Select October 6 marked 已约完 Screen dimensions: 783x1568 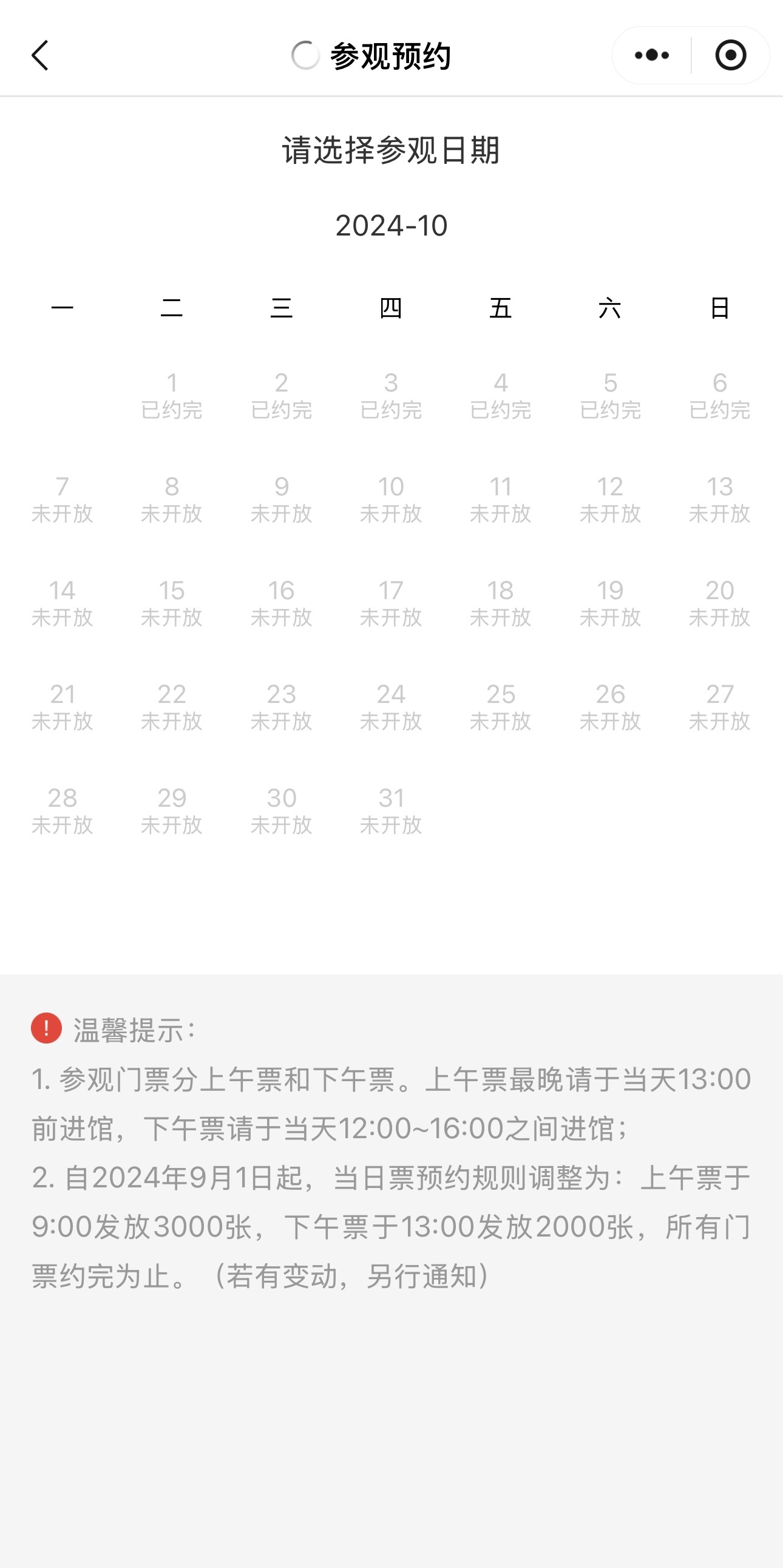[721, 396]
